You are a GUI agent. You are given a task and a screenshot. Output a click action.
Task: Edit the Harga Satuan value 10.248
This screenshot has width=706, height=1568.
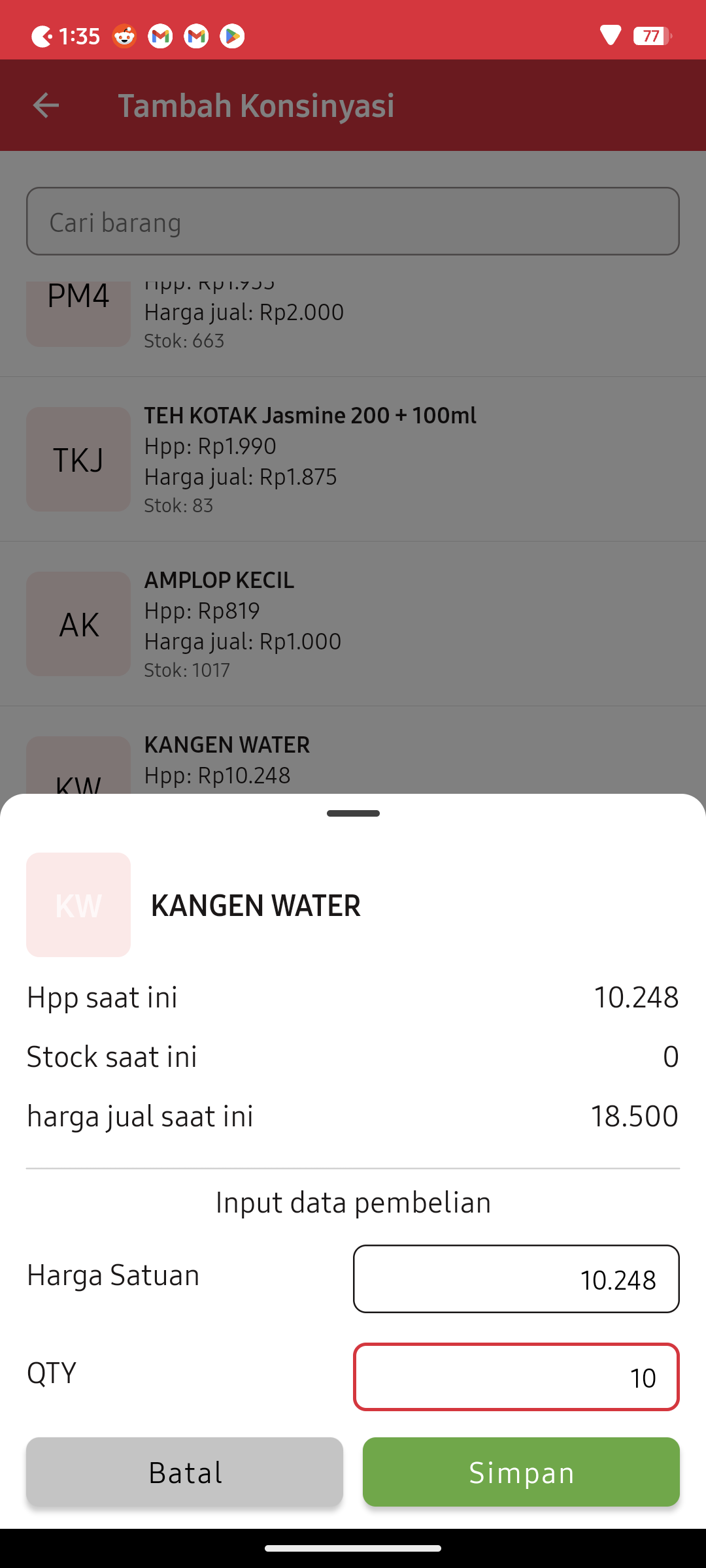point(516,1279)
